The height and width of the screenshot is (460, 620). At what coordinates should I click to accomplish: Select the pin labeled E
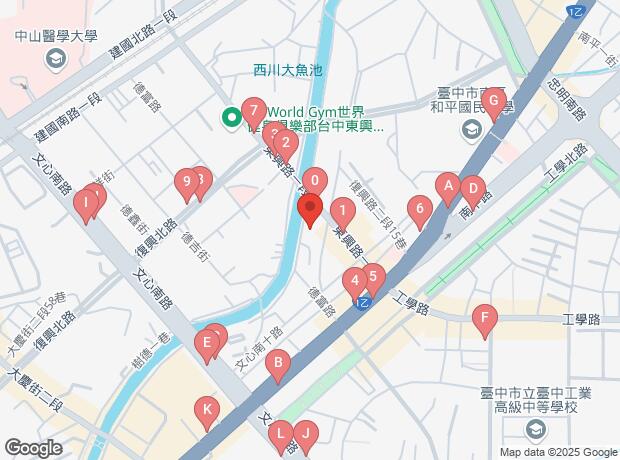[x=207, y=347]
